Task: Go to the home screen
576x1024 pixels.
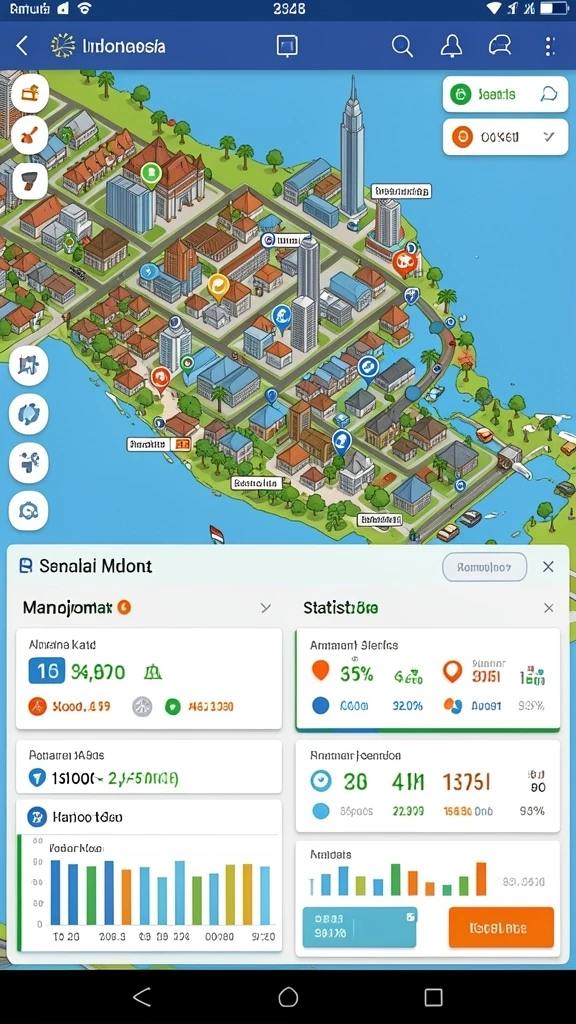Action: tap(288, 997)
